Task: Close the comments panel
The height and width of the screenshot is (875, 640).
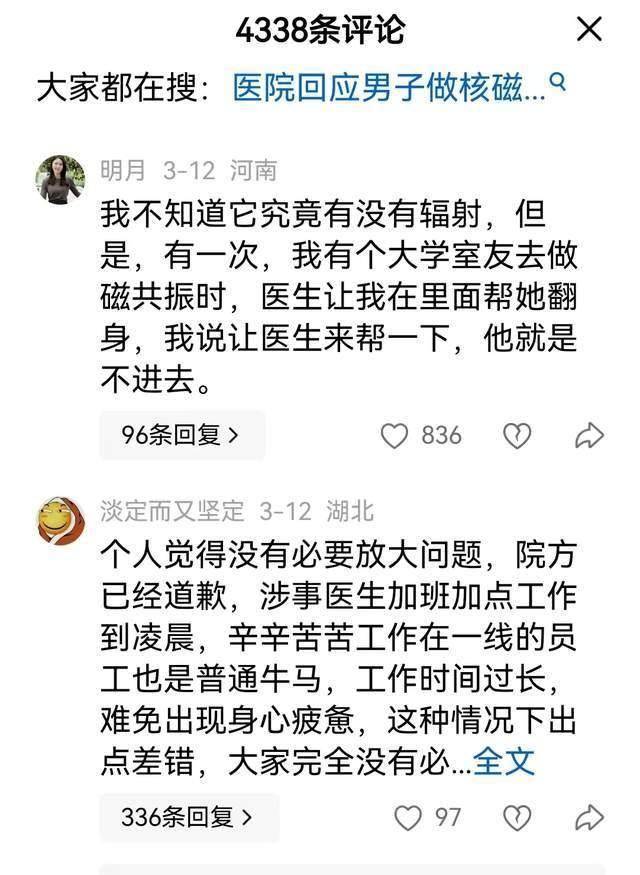Action: pyautogui.click(x=590, y=30)
